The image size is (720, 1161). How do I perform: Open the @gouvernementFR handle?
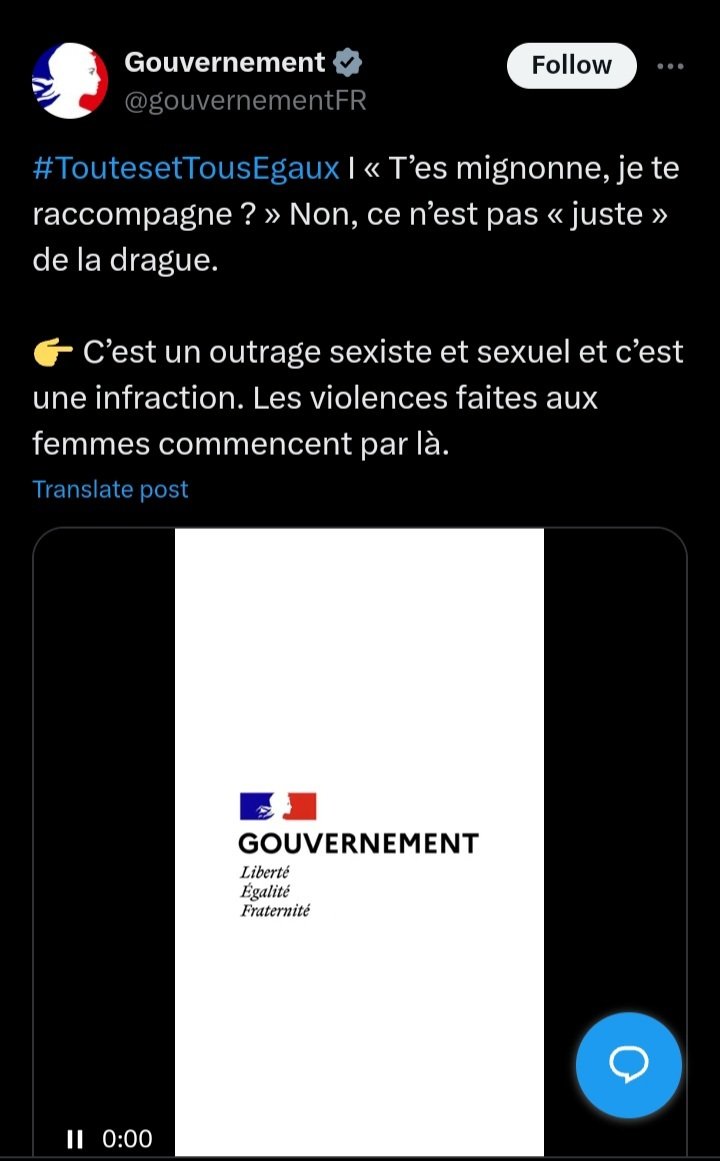click(245, 100)
